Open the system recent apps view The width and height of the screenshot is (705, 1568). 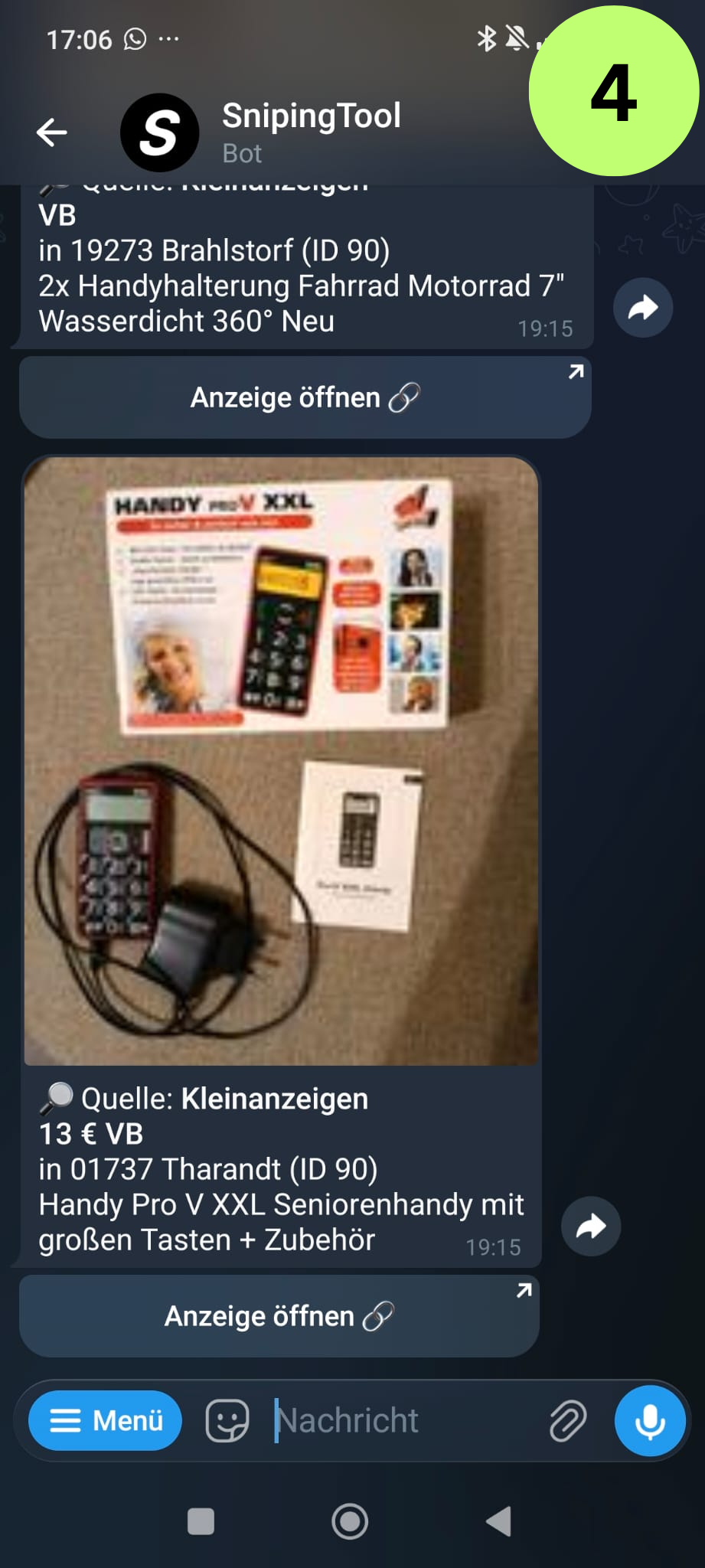pyautogui.click(x=201, y=1521)
